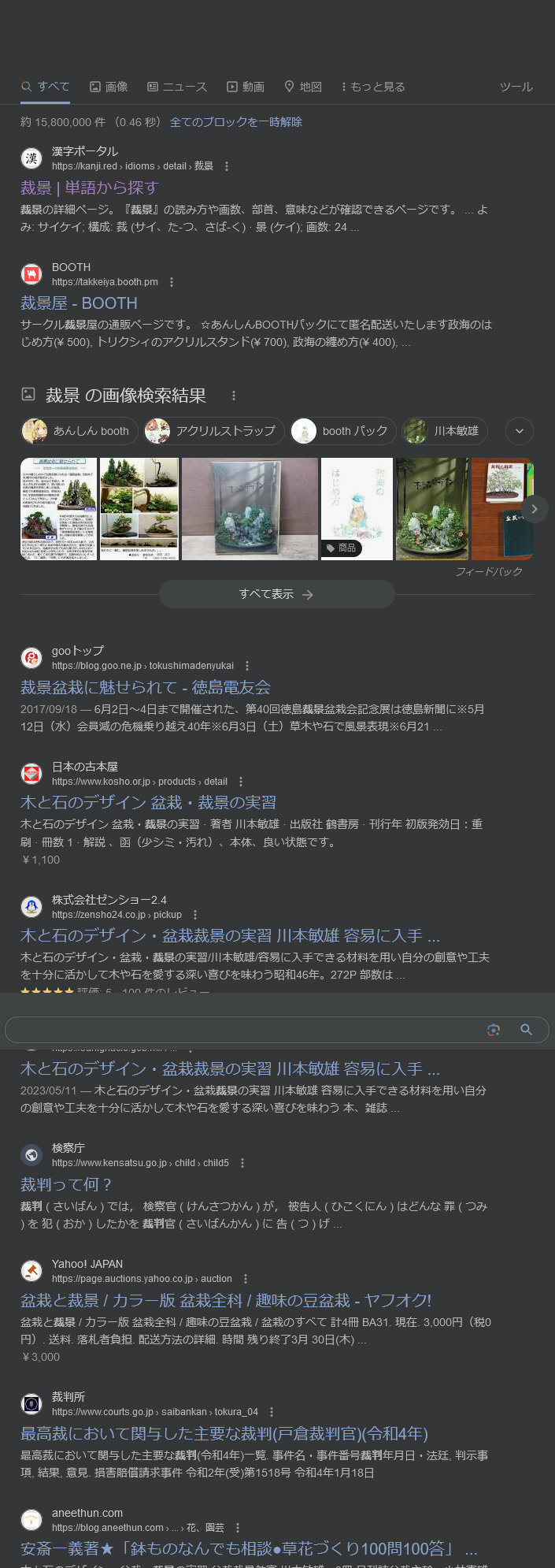The image size is (555, 1568).
Task: Switch to the ニュース tab
Action: 177,87
